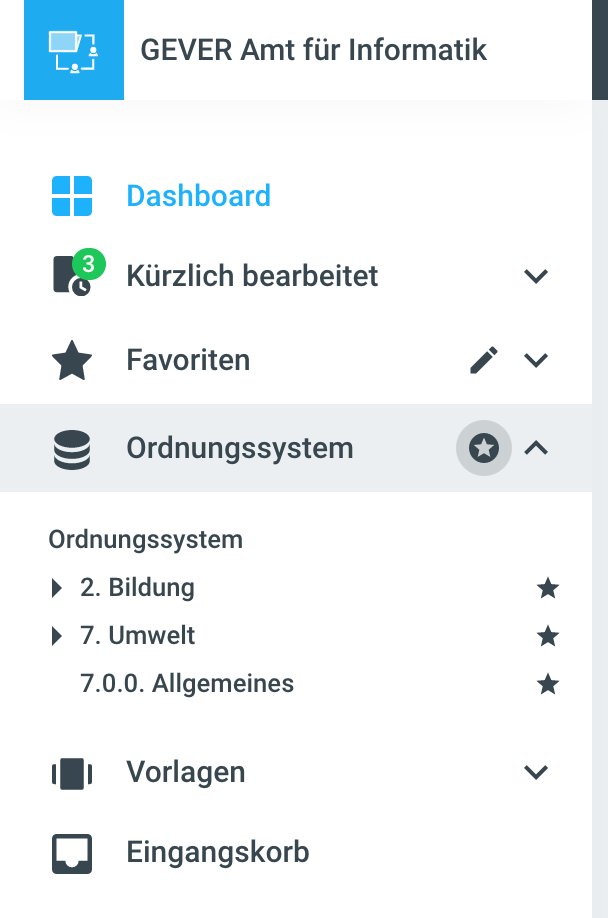Image resolution: width=608 pixels, height=918 pixels.
Task: Toggle favorite star for 7. Umwelt
Action: pos(547,636)
